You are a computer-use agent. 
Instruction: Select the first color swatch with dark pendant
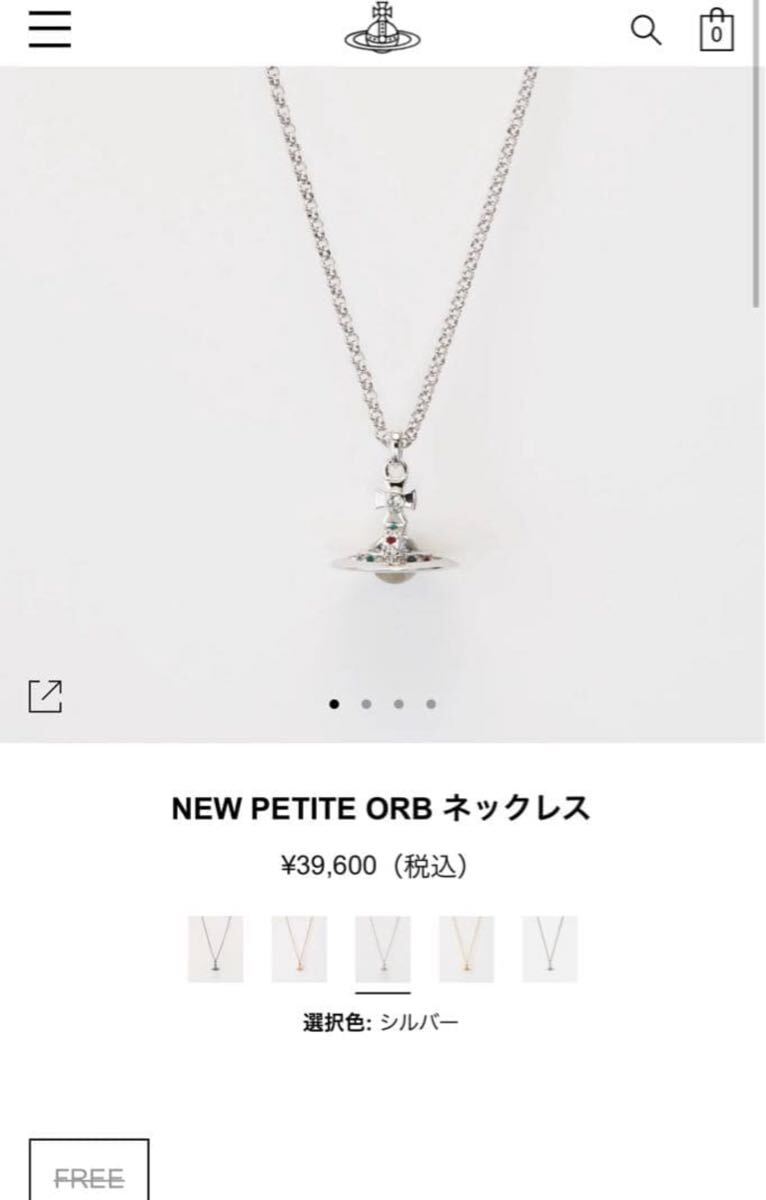pyautogui.click(x=215, y=949)
